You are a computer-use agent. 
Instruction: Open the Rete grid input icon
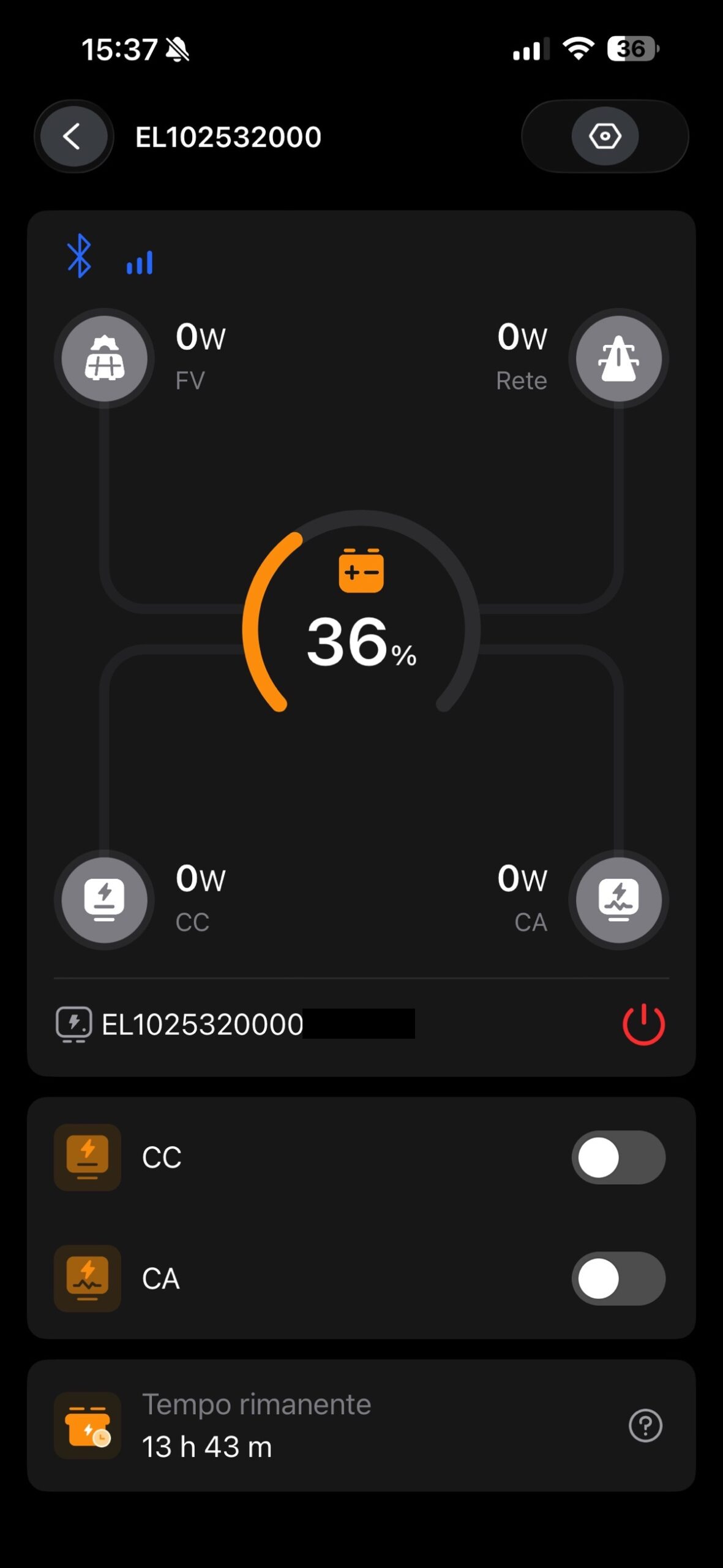(618, 358)
